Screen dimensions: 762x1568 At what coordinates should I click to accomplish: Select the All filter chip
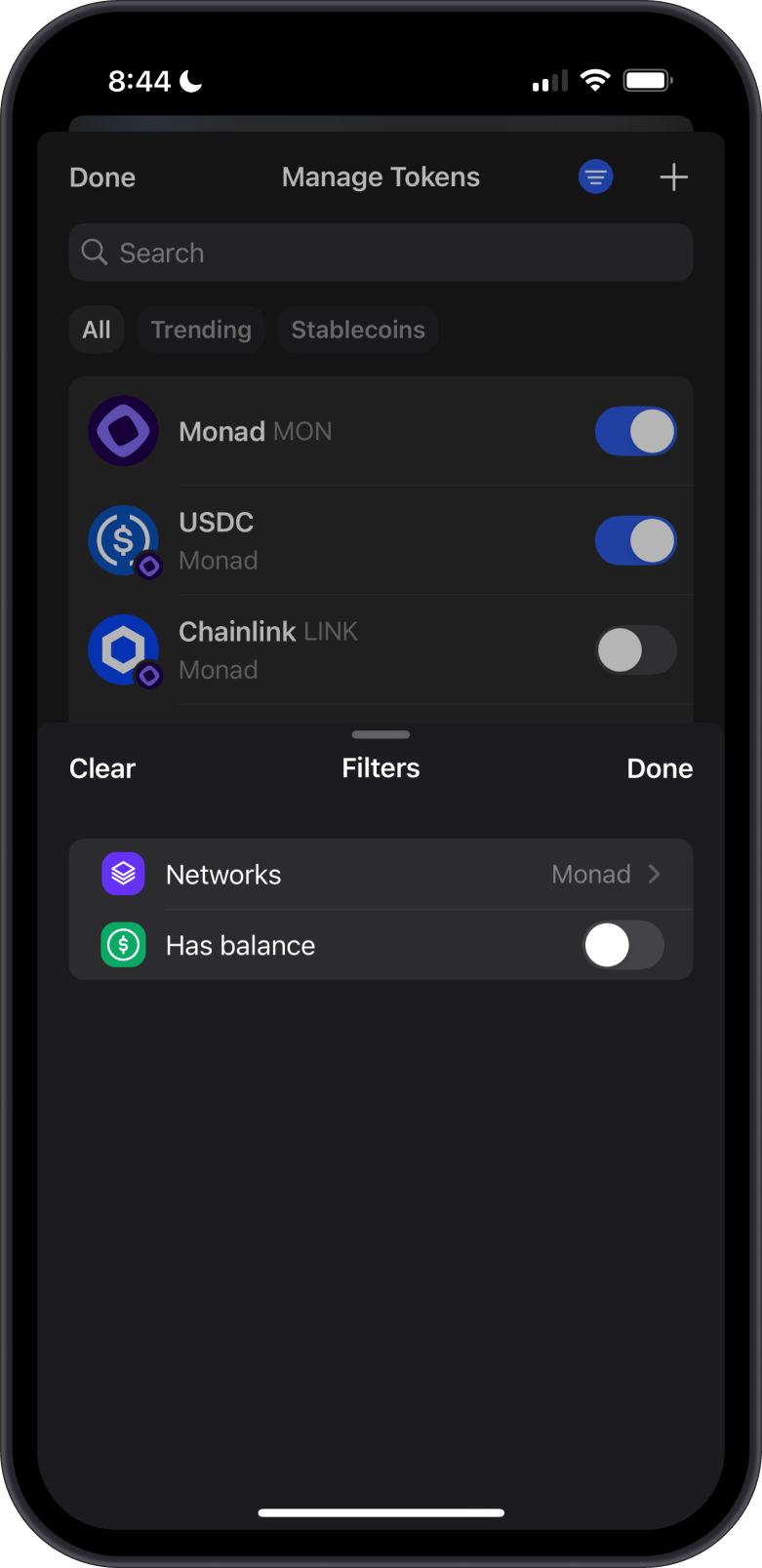click(96, 329)
